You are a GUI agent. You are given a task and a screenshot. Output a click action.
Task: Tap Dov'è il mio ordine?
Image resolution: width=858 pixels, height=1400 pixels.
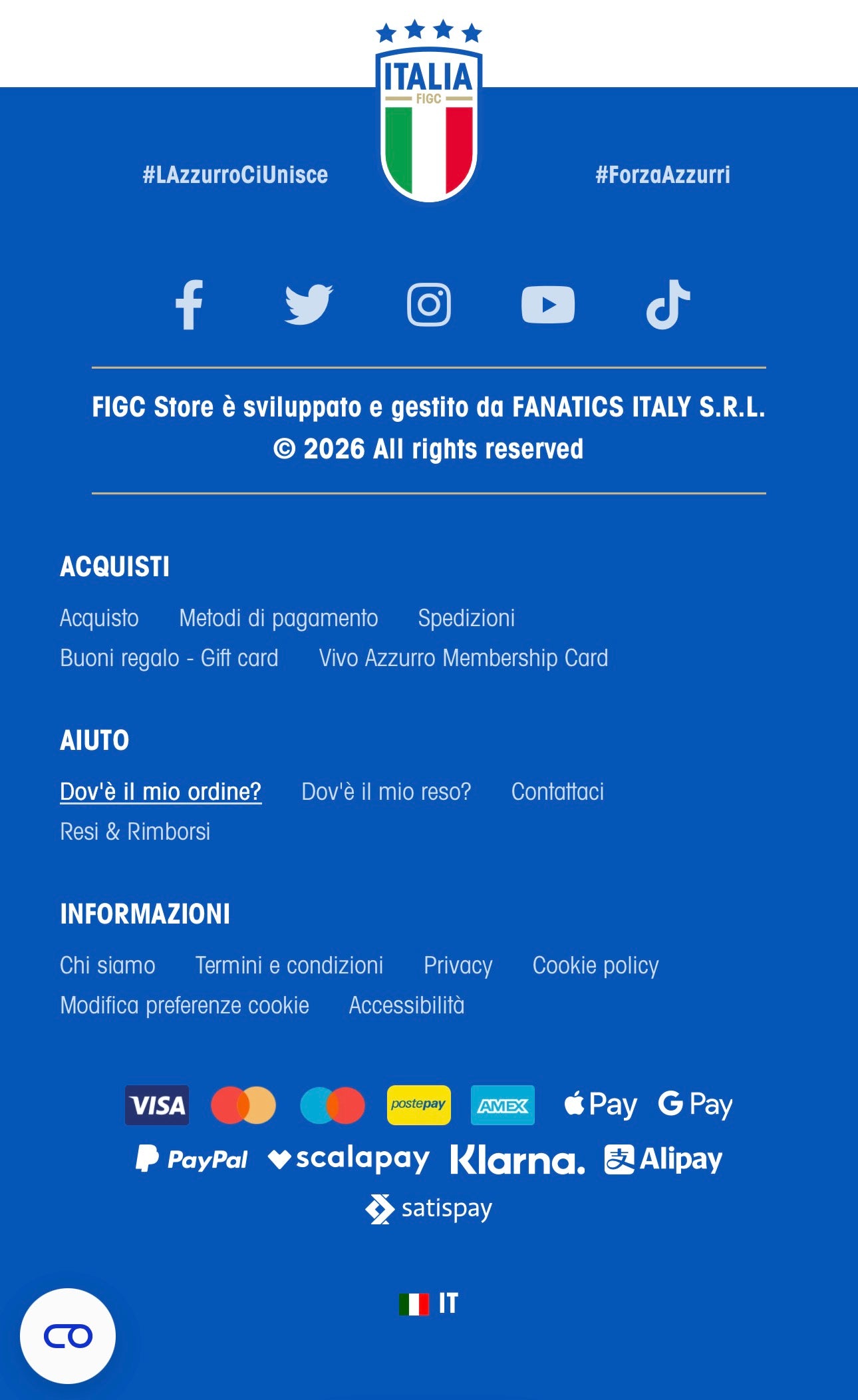160,792
